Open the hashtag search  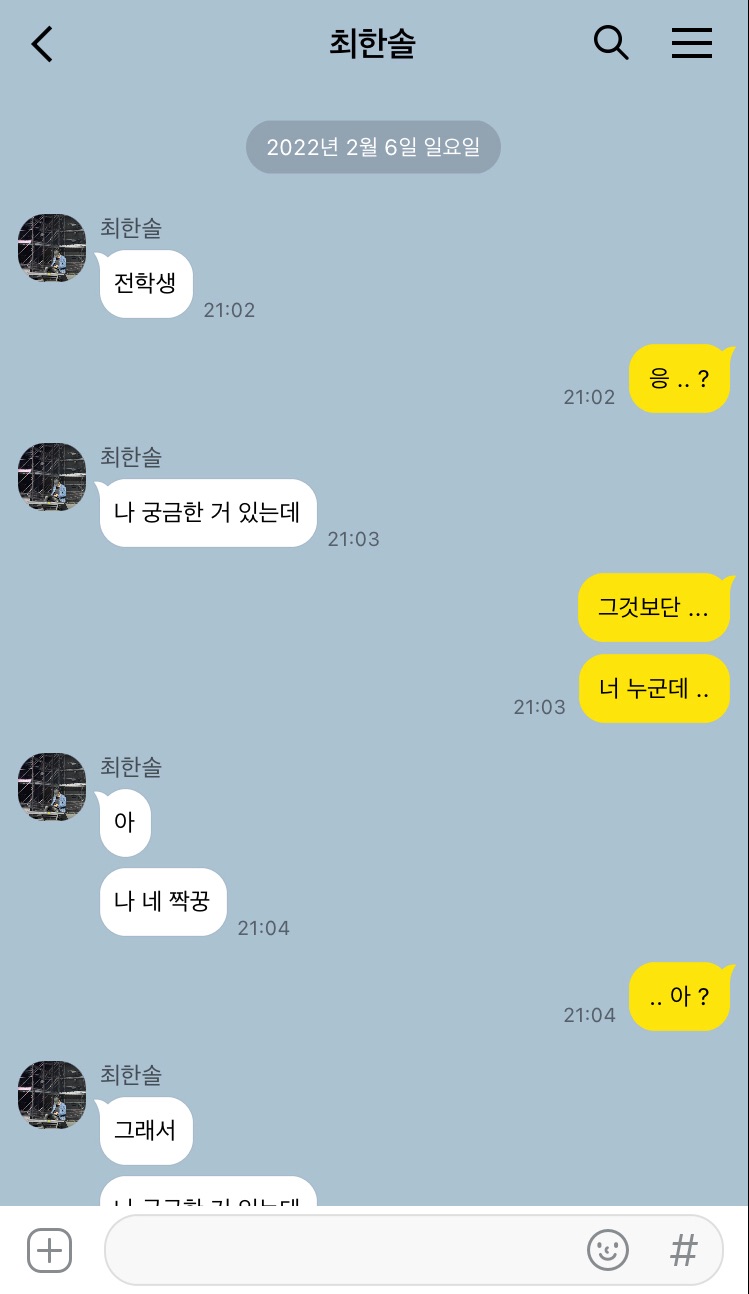click(683, 1250)
